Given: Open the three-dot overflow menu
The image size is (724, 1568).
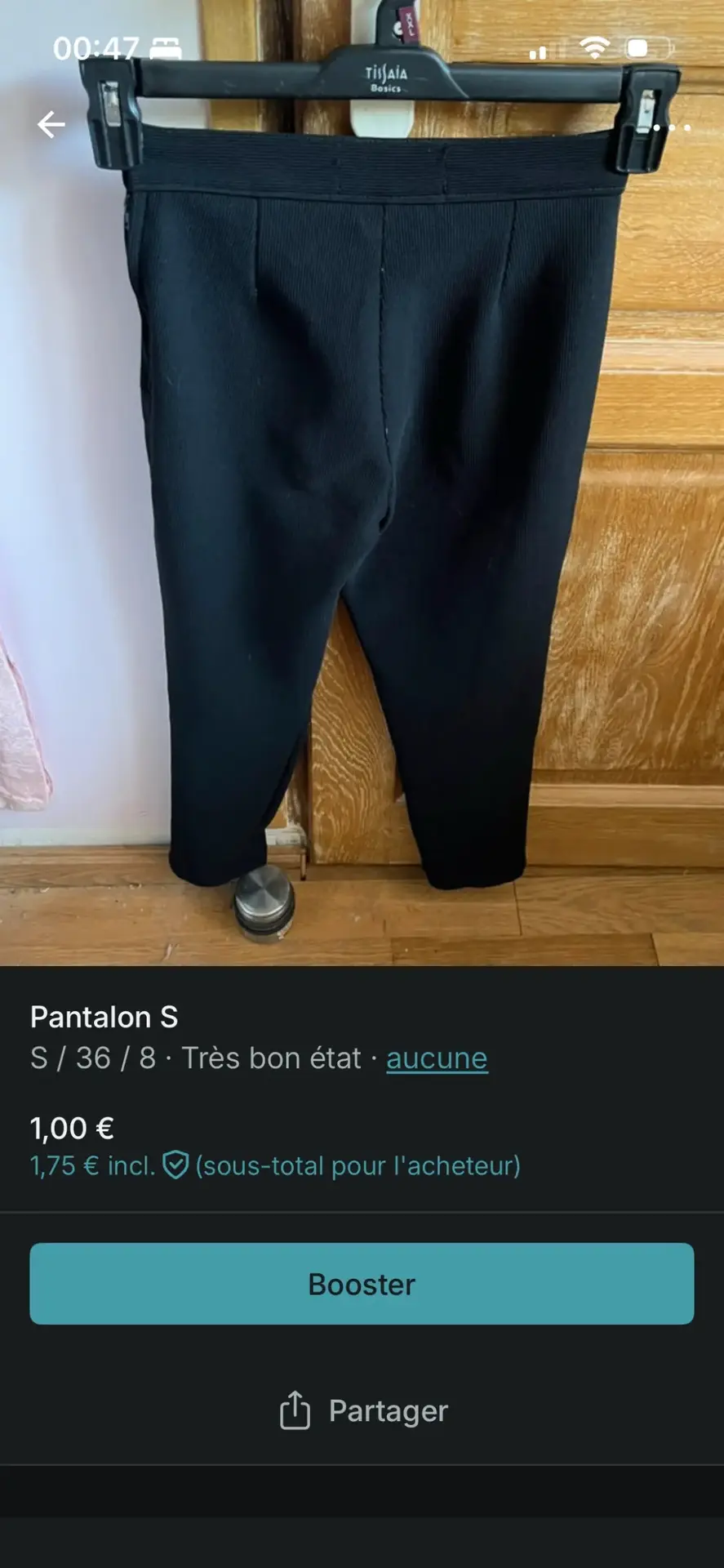Looking at the screenshot, I should point(672,127).
